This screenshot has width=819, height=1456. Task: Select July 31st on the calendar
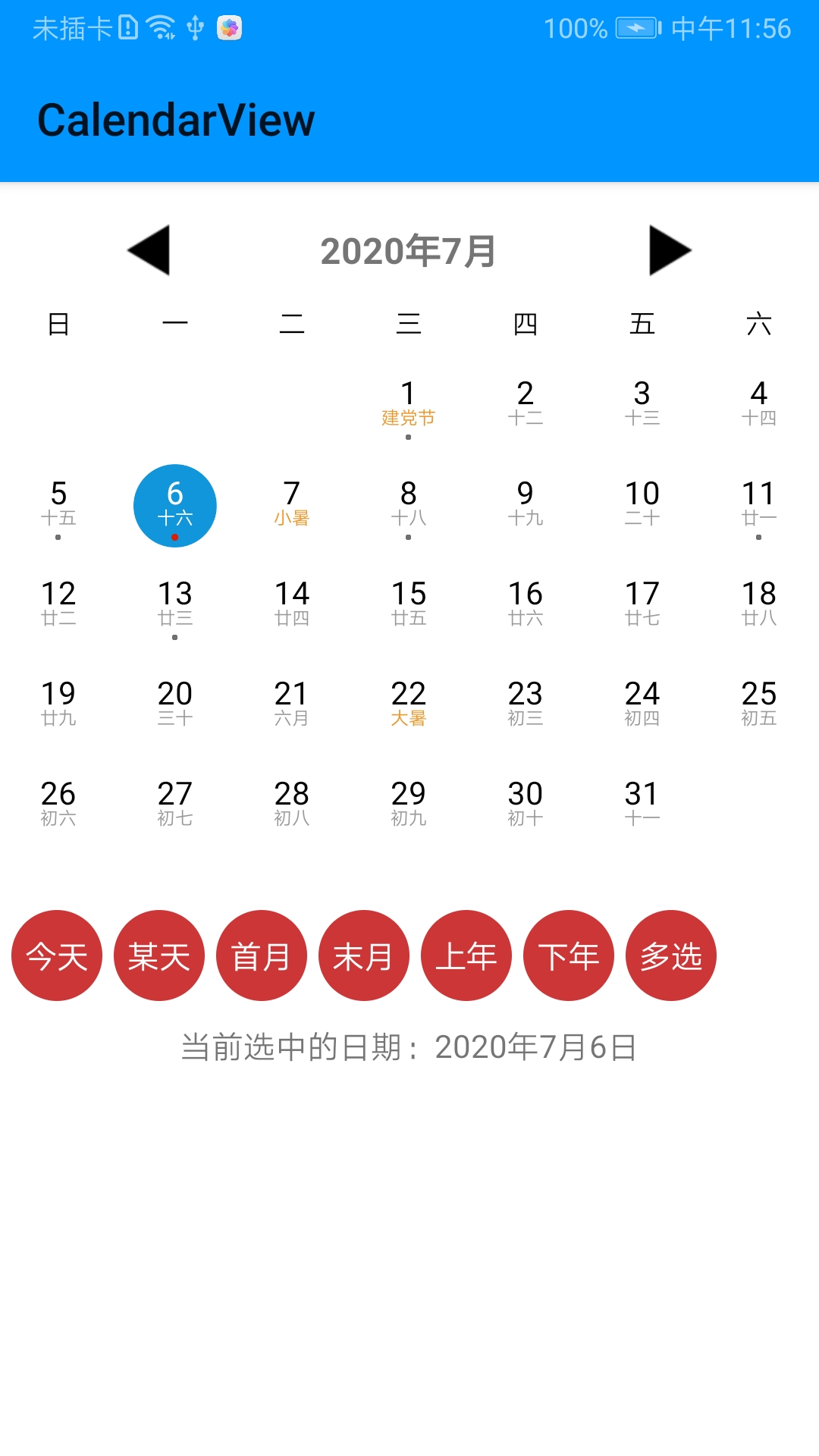click(643, 804)
